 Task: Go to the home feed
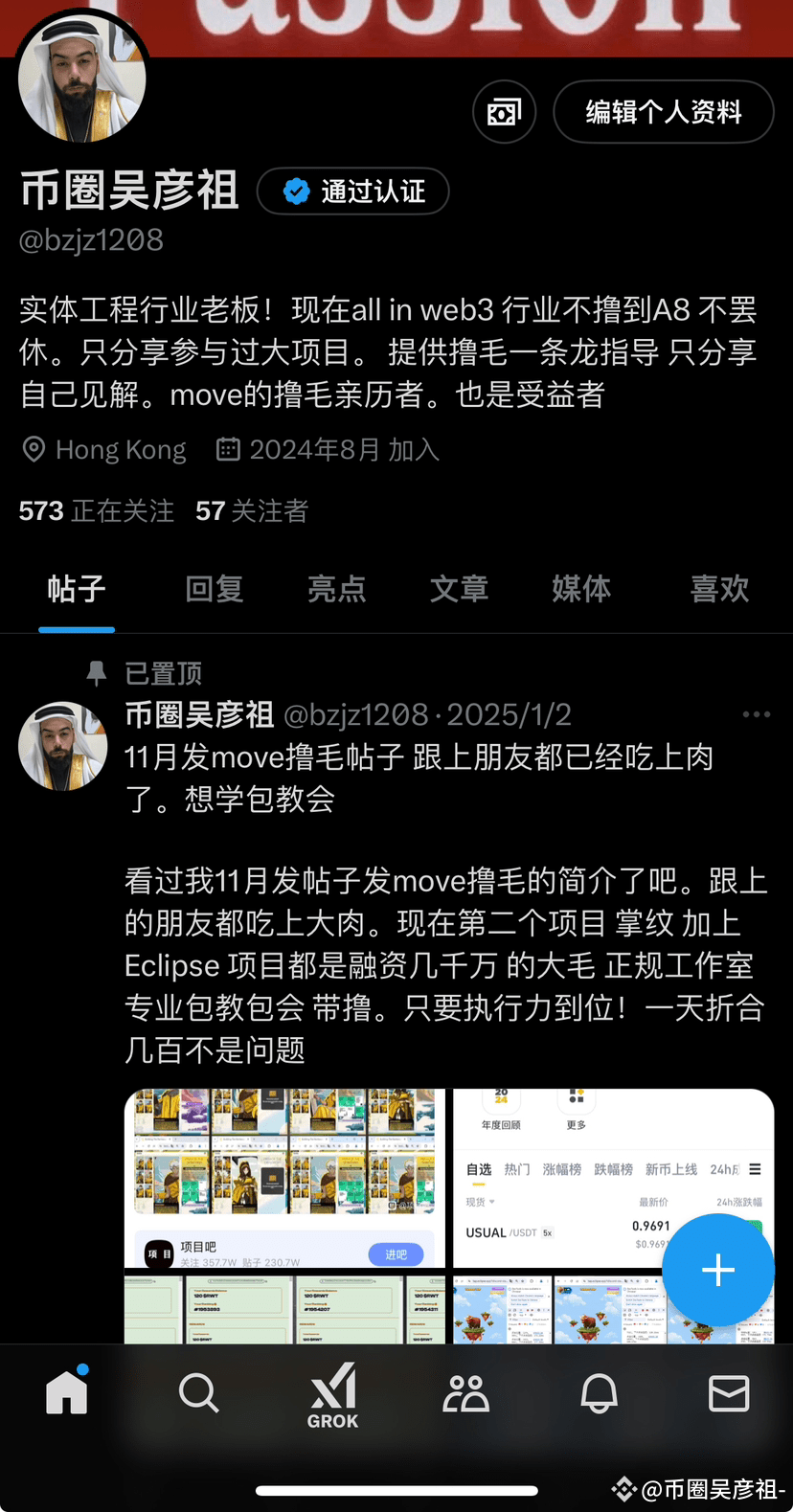[67, 1393]
